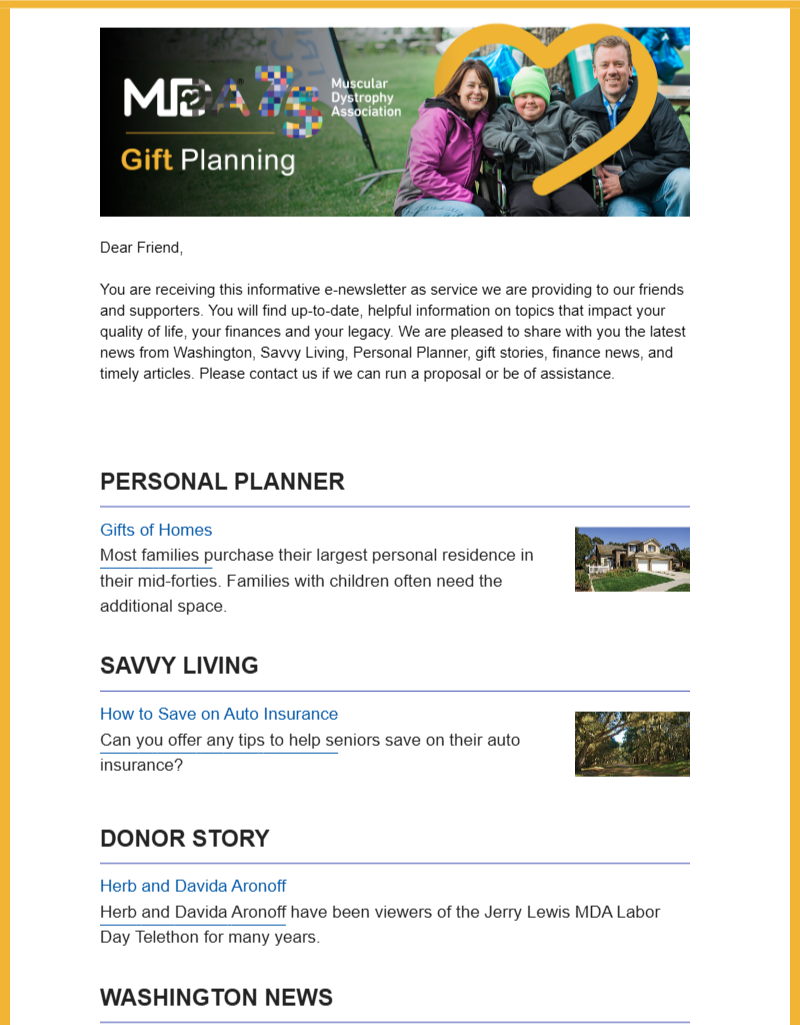This screenshot has width=800, height=1025.
Task: Open the house thumbnail beside Gifts of Homes
Action: click(x=632, y=559)
